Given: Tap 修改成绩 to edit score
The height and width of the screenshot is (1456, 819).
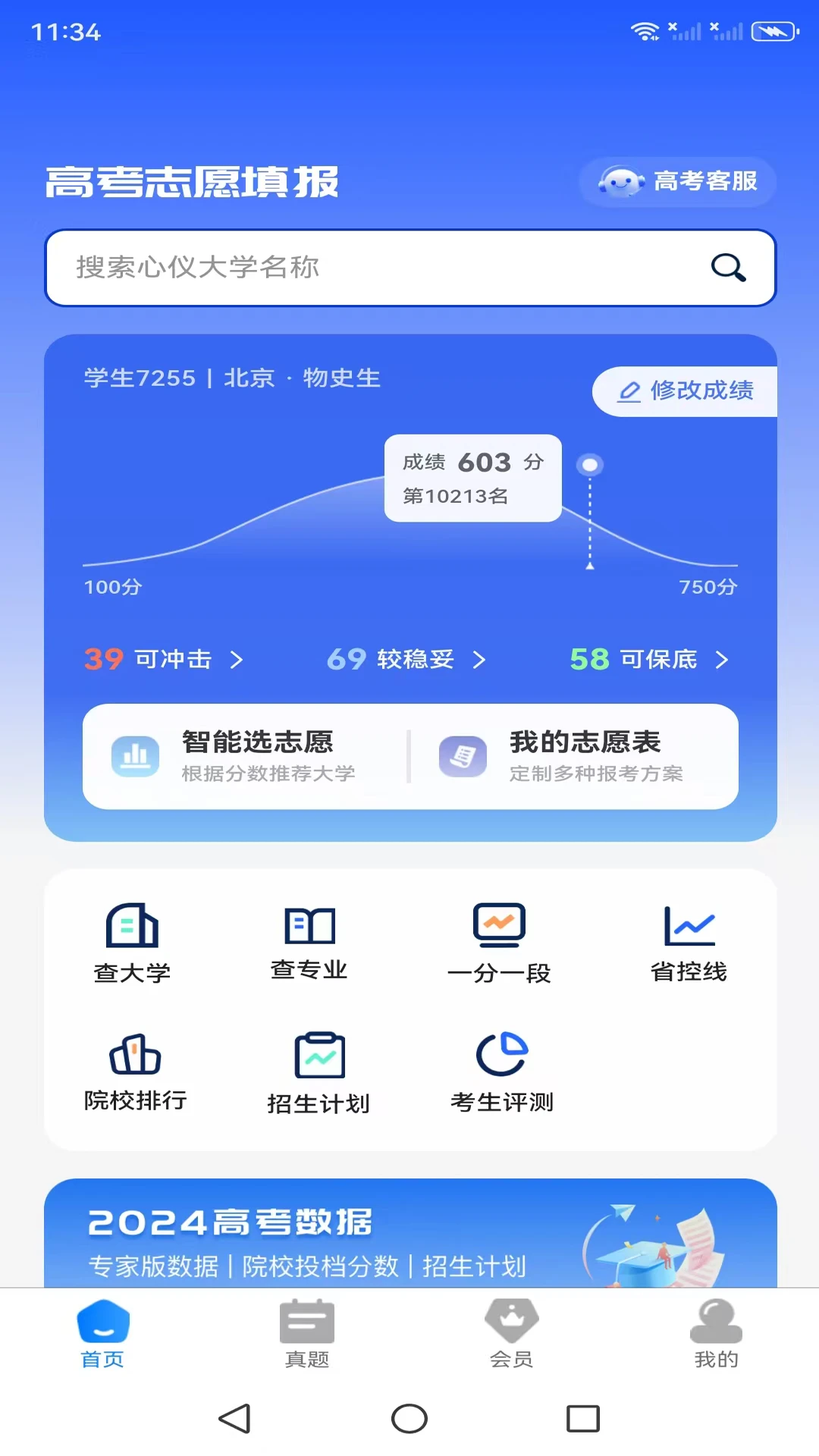Looking at the screenshot, I should [686, 391].
